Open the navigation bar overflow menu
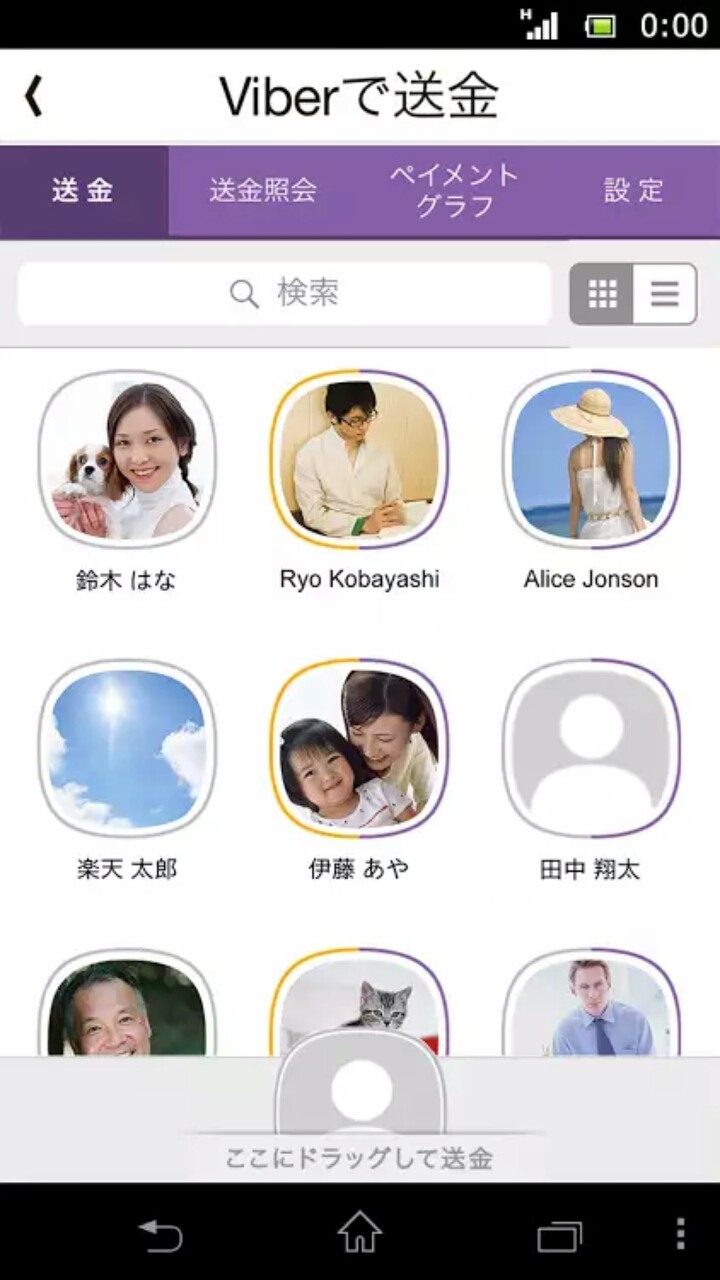 (x=681, y=1233)
